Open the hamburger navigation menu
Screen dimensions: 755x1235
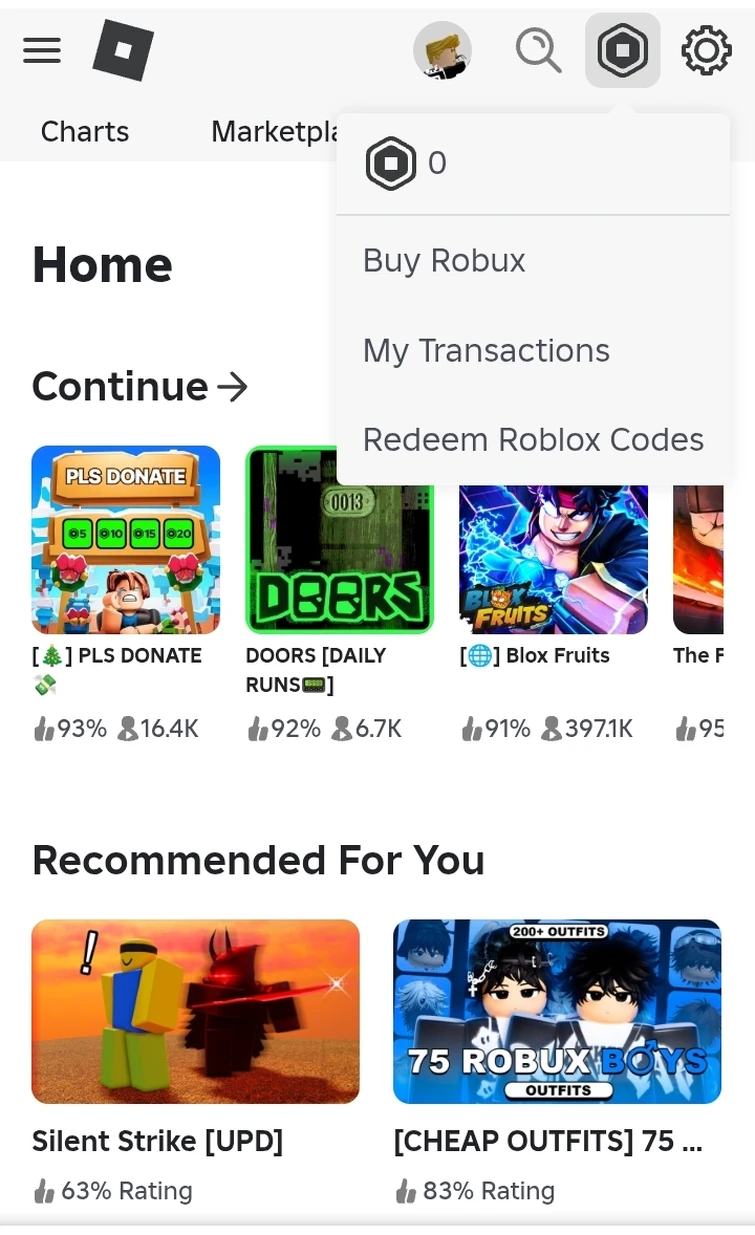(x=42, y=50)
